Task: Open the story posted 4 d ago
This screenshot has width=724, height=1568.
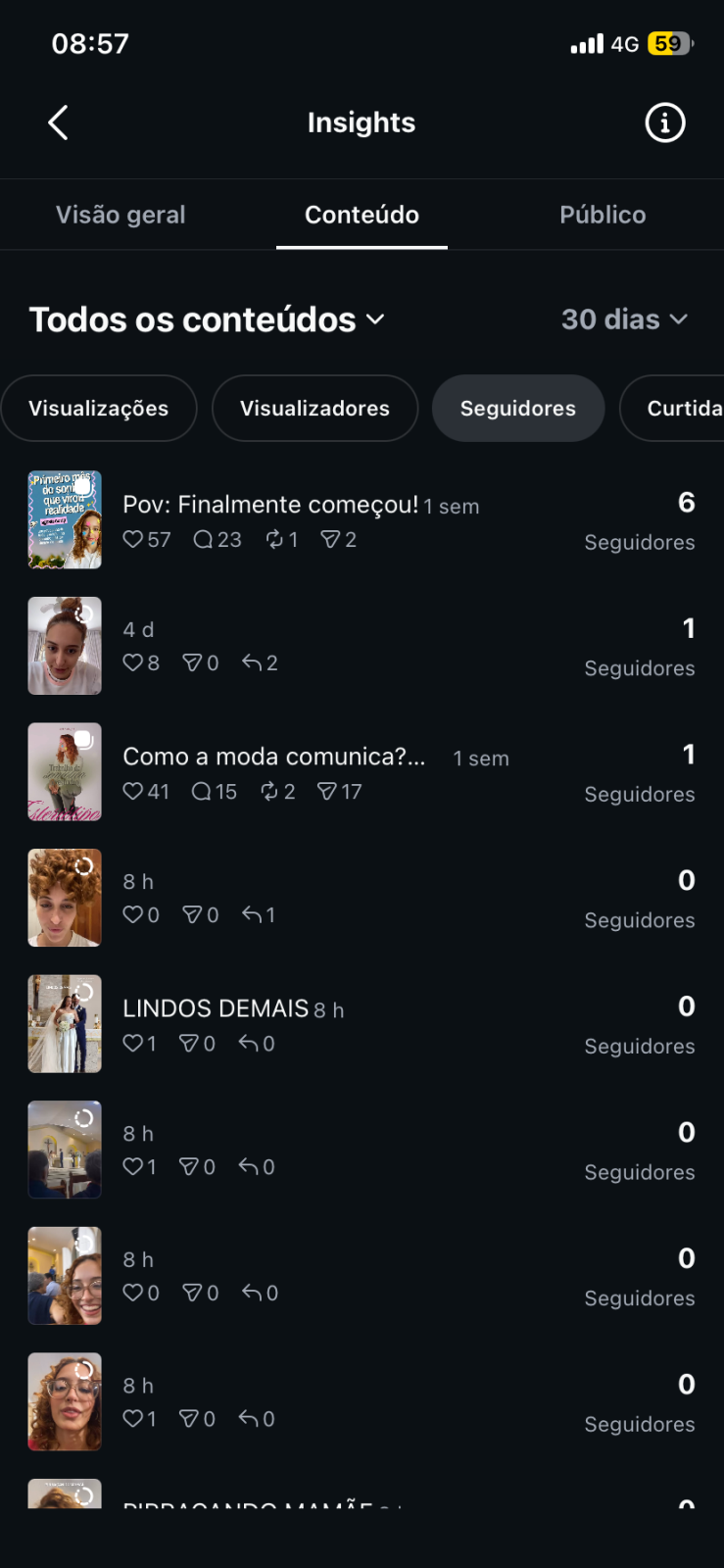Action: (x=362, y=646)
